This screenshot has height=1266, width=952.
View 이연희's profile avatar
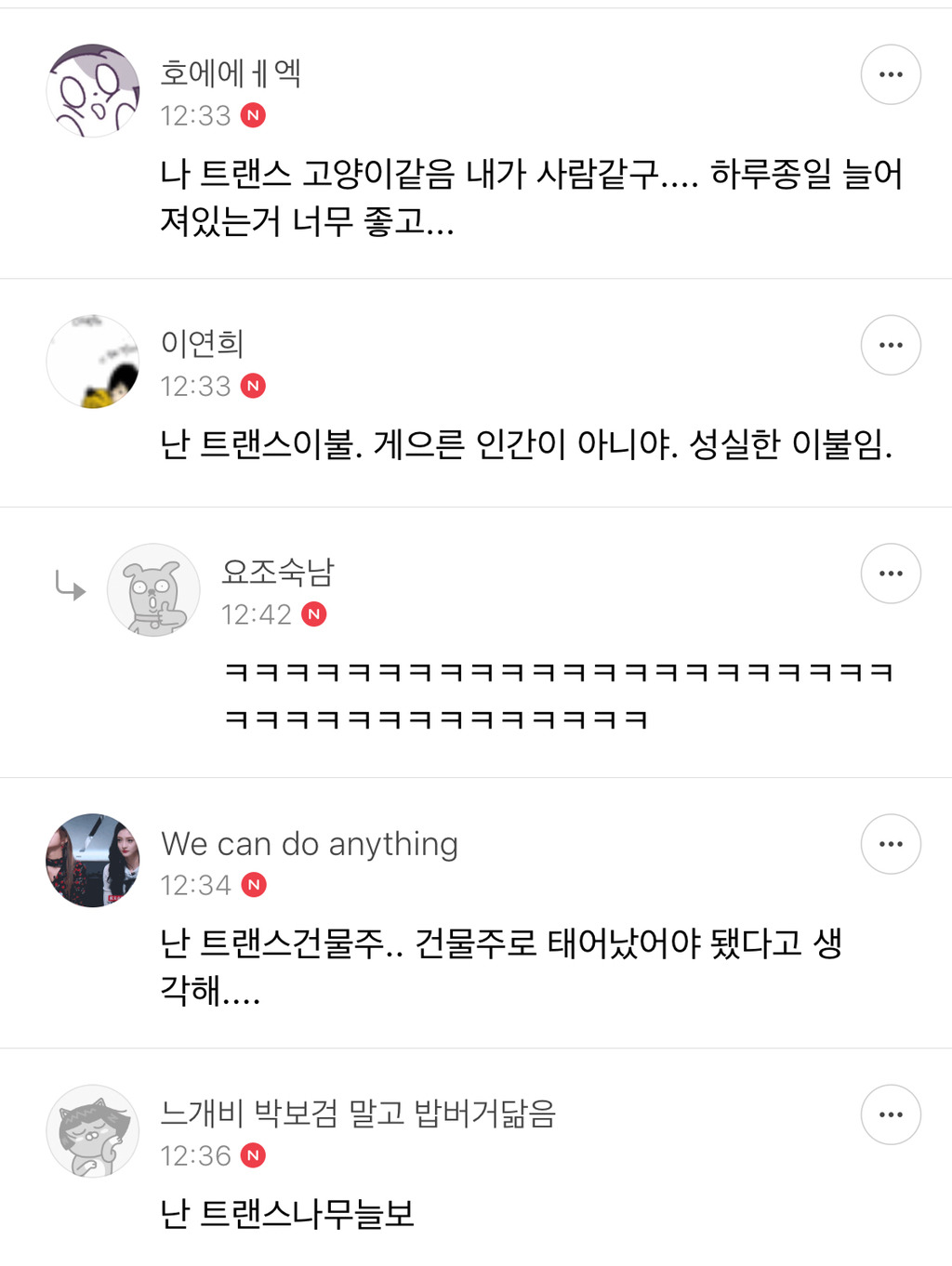(x=93, y=362)
